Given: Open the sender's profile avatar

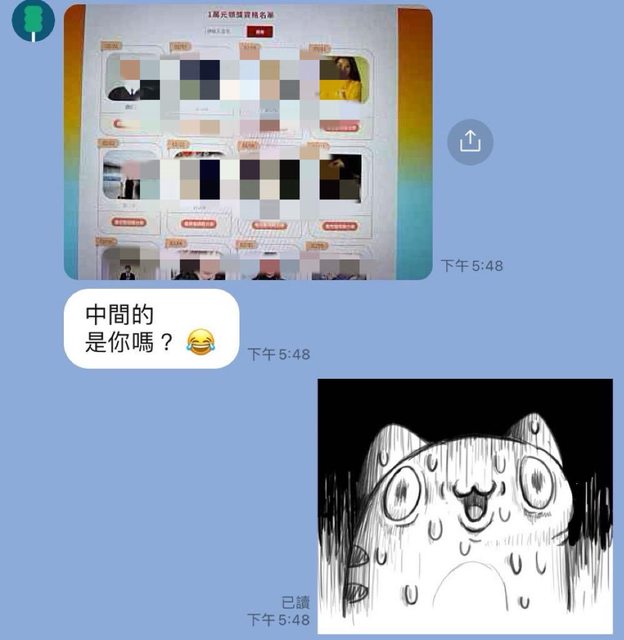Looking at the screenshot, I should [x=33, y=22].
